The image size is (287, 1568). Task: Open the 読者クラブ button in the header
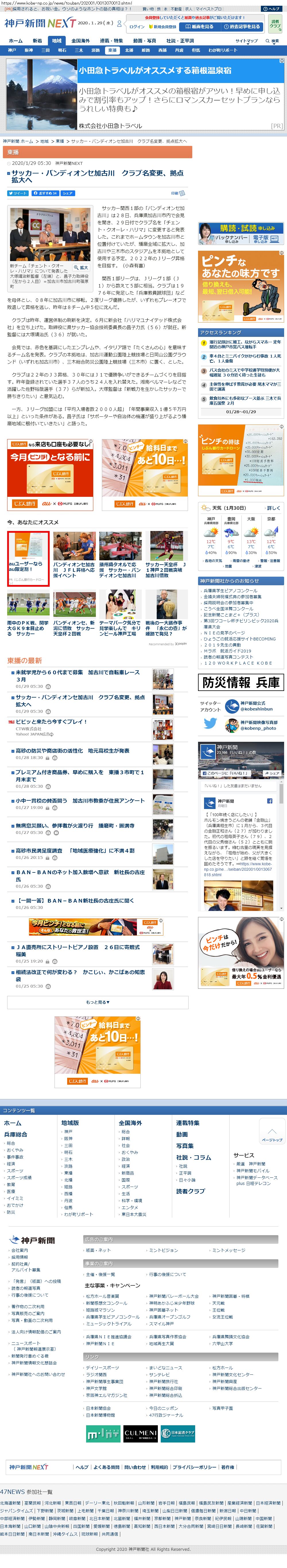[x=276, y=25]
